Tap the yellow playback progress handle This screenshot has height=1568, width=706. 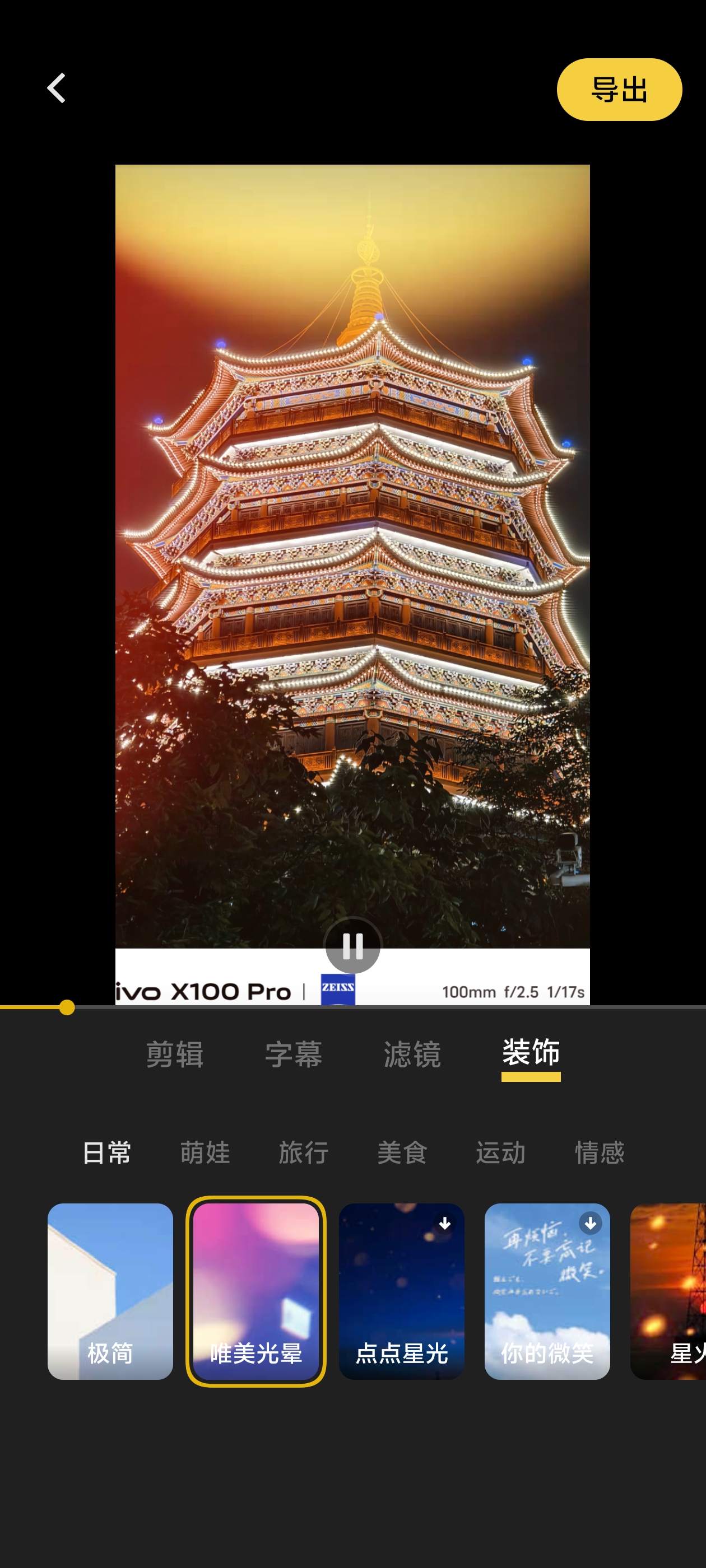coord(67,1007)
